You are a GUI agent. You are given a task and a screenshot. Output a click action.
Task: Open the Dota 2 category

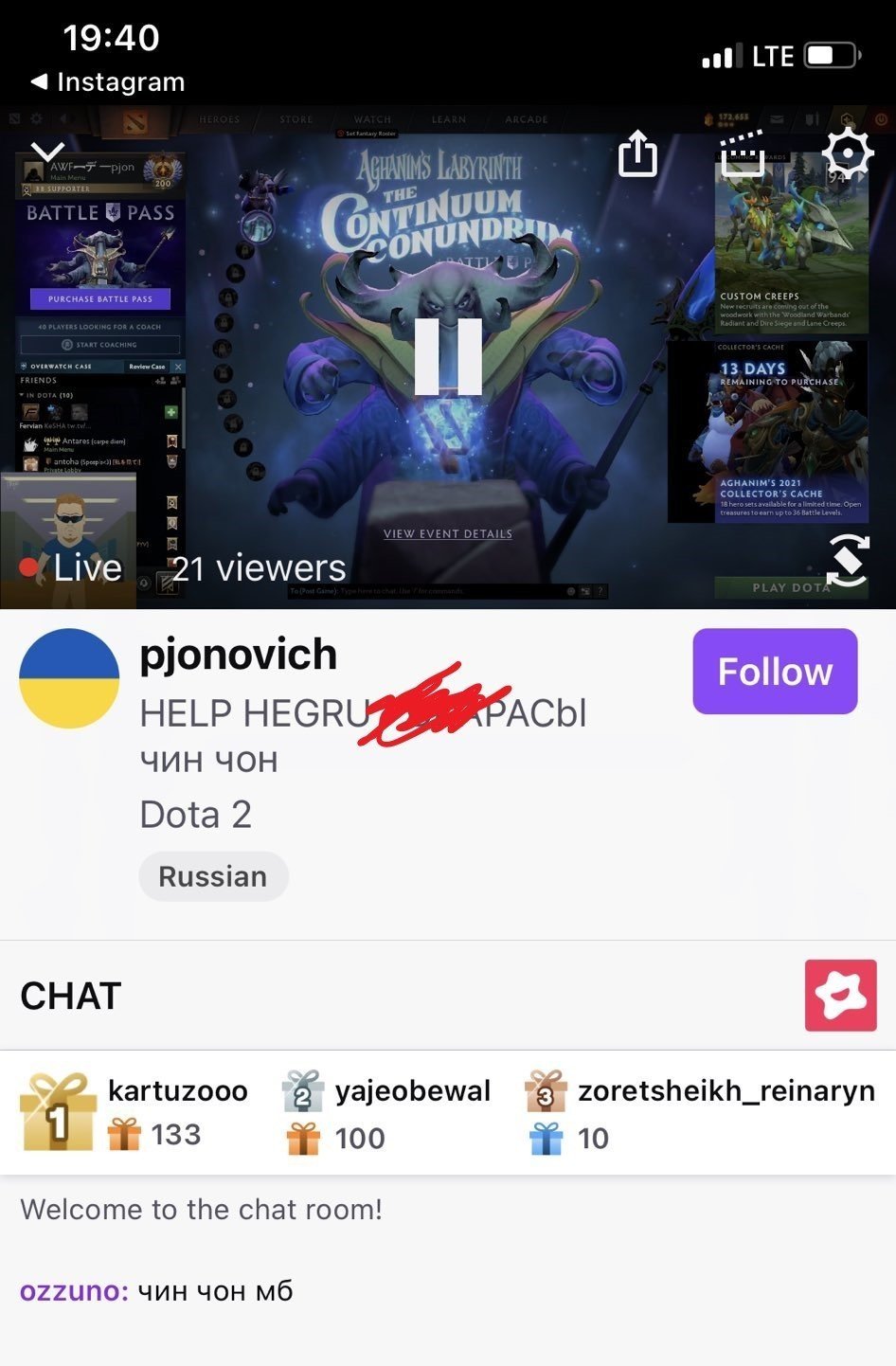(x=195, y=815)
